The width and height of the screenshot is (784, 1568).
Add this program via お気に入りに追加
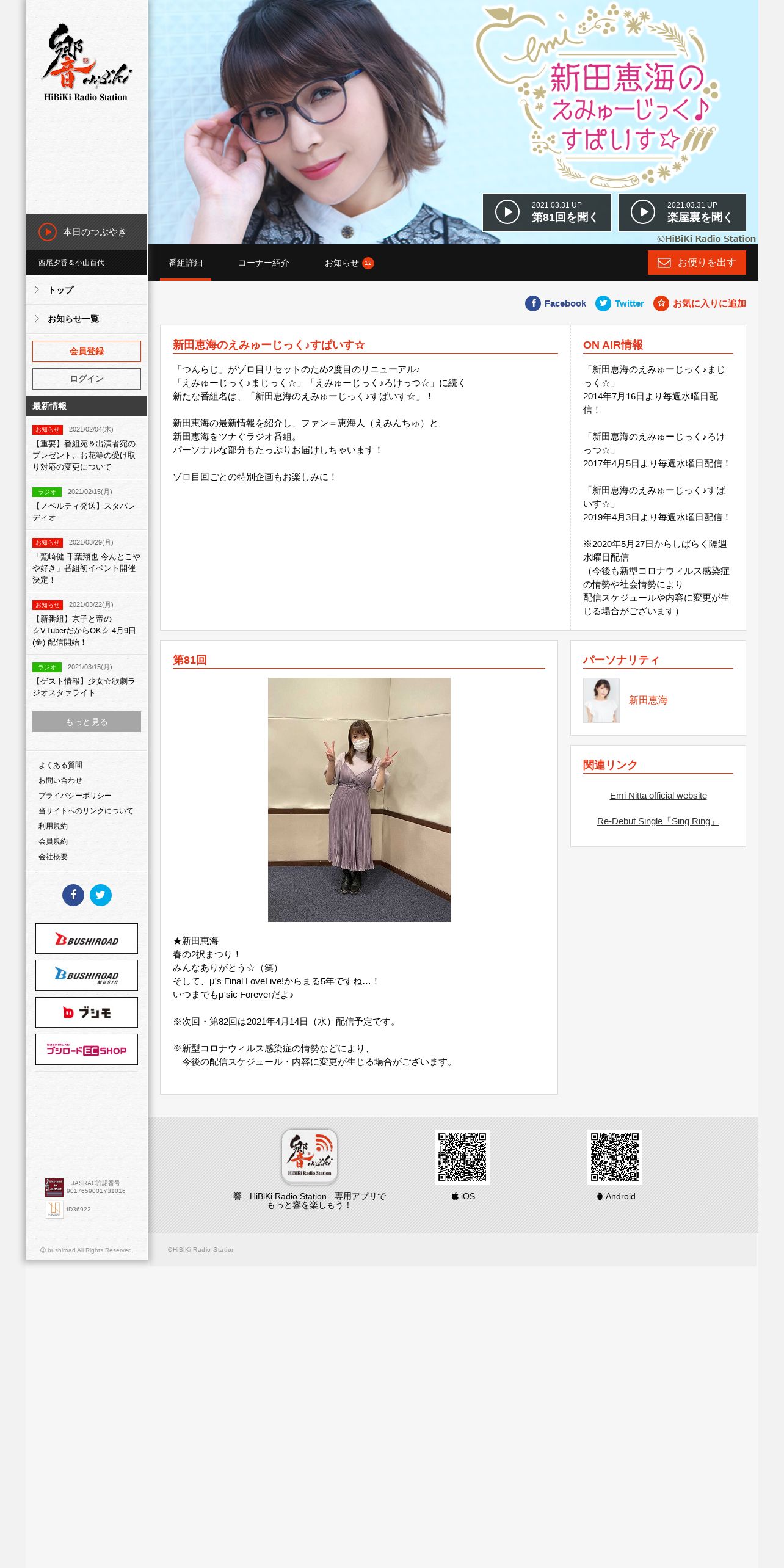pyautogui.click(x=700, y=303)
